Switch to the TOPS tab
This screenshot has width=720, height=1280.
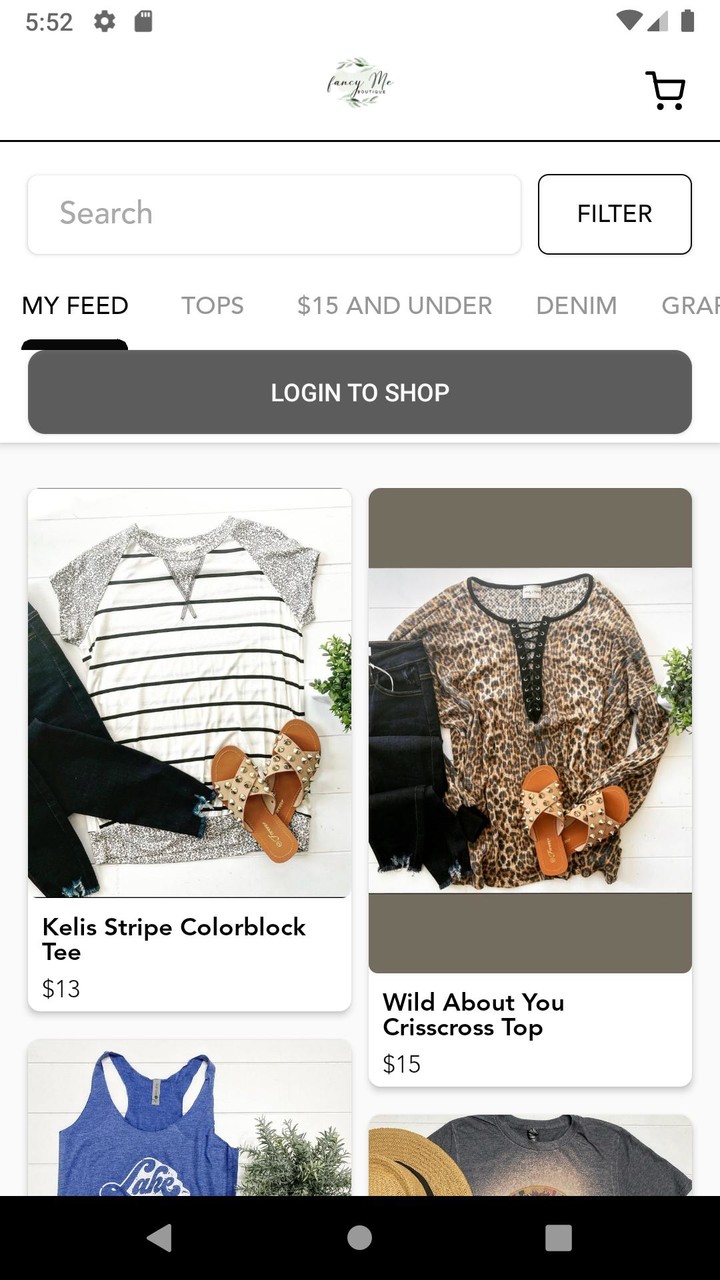point(212,305)
